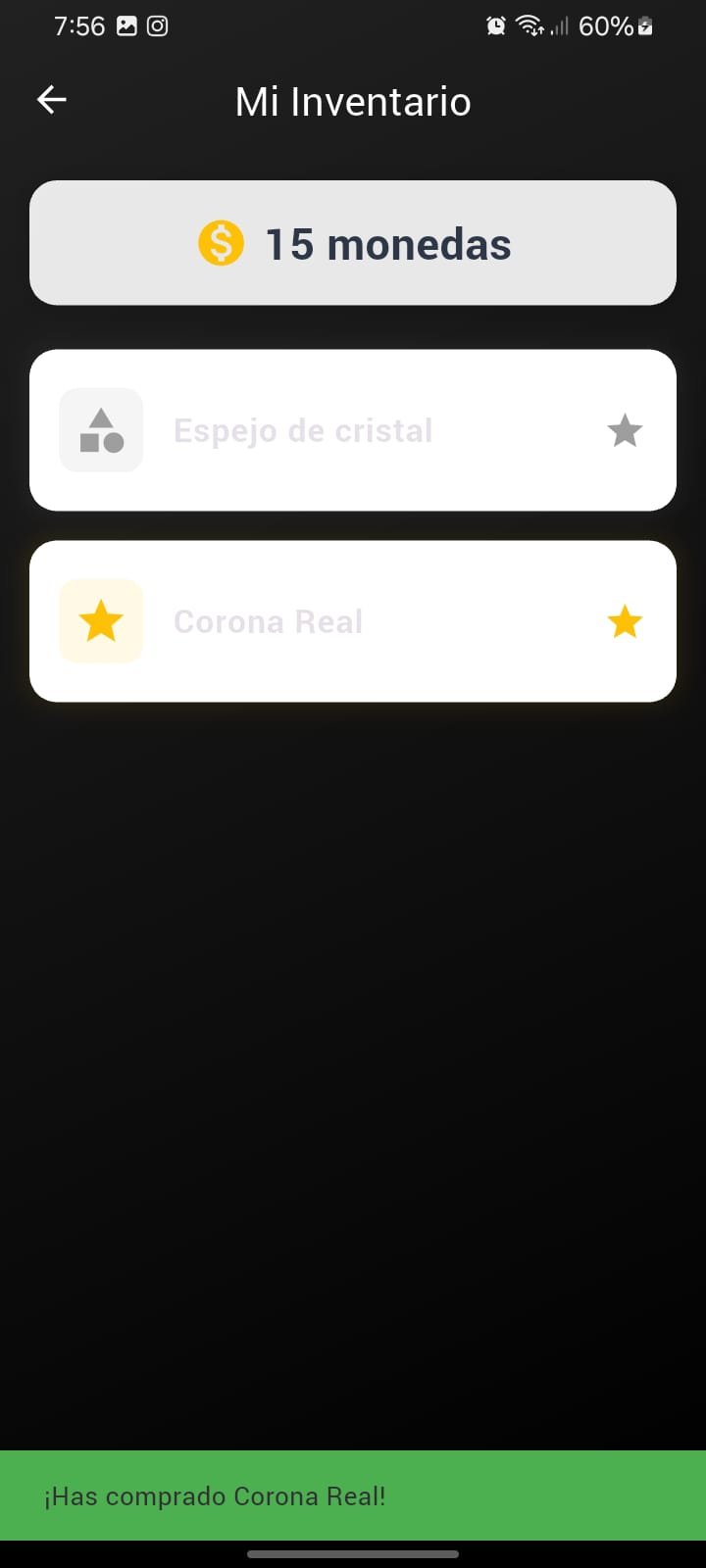706x1568 pixels.
Task: Go back from Mi Inventario
Action: (52, 100)
